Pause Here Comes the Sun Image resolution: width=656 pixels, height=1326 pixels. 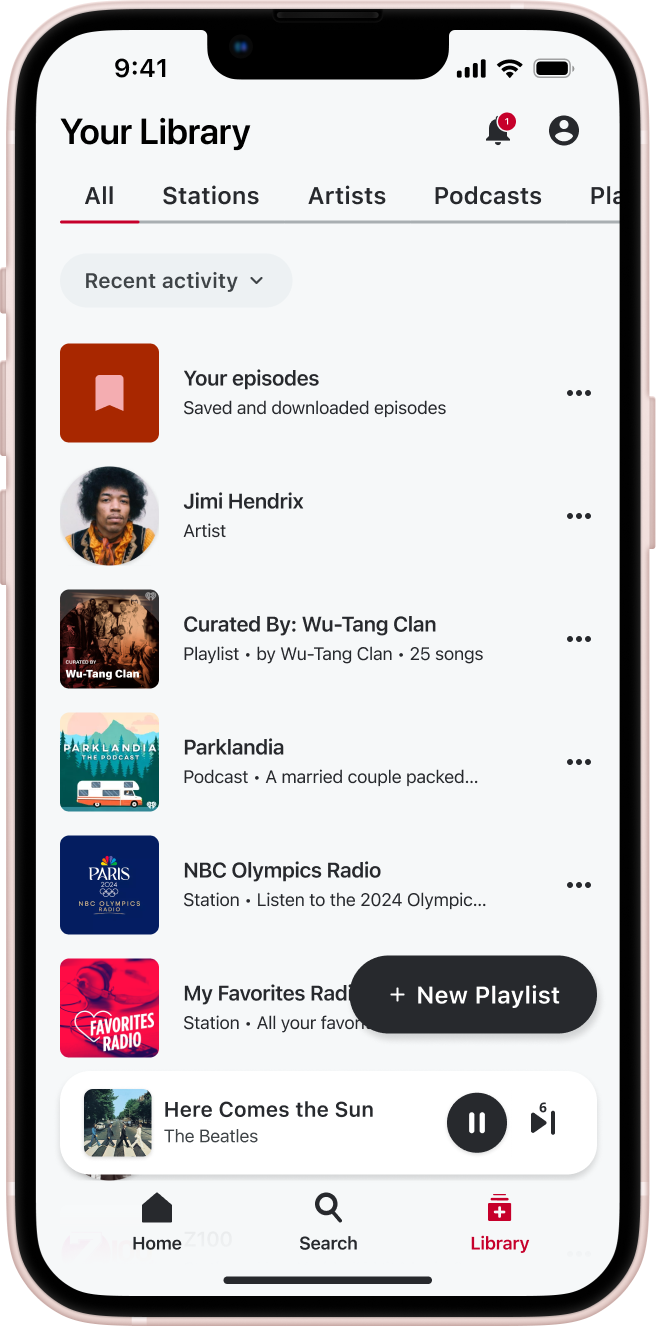coord(476,1123)
